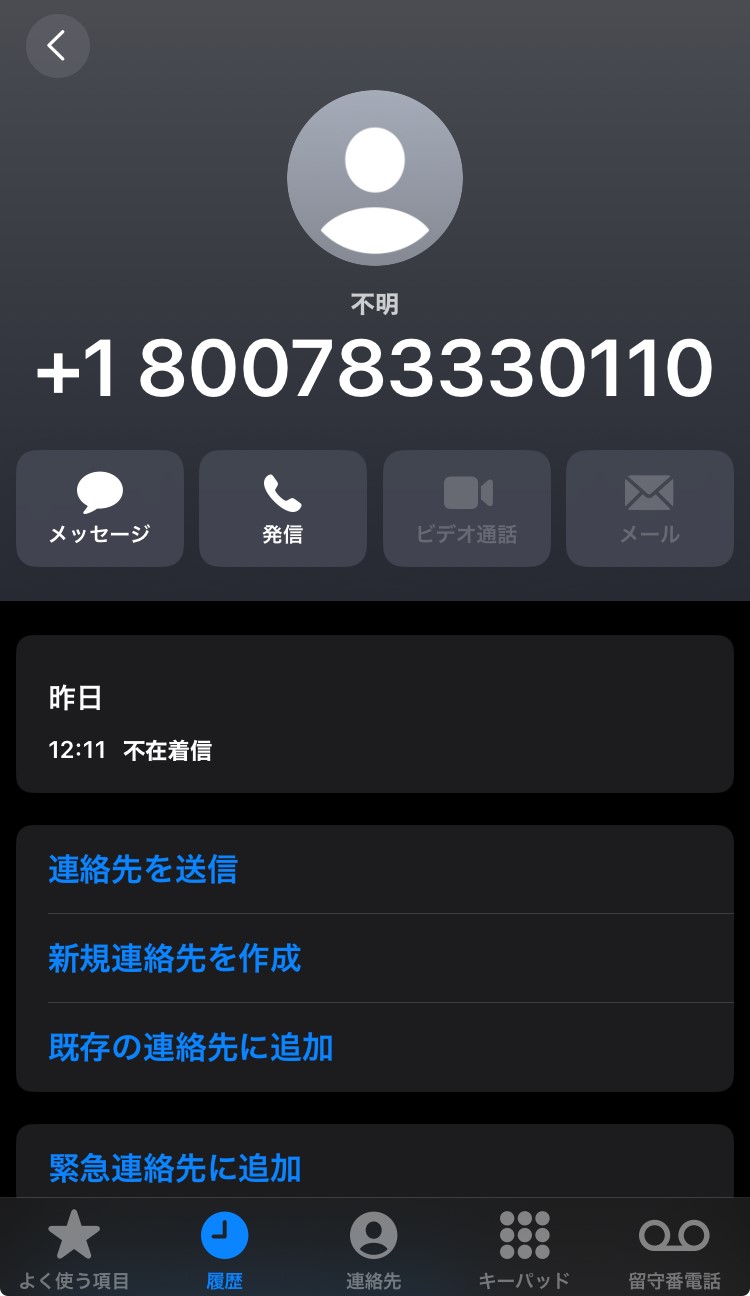The image size is (750, 1296).
Task: Switch to the よく使う項目 tab
Action: coord(74,1249)
